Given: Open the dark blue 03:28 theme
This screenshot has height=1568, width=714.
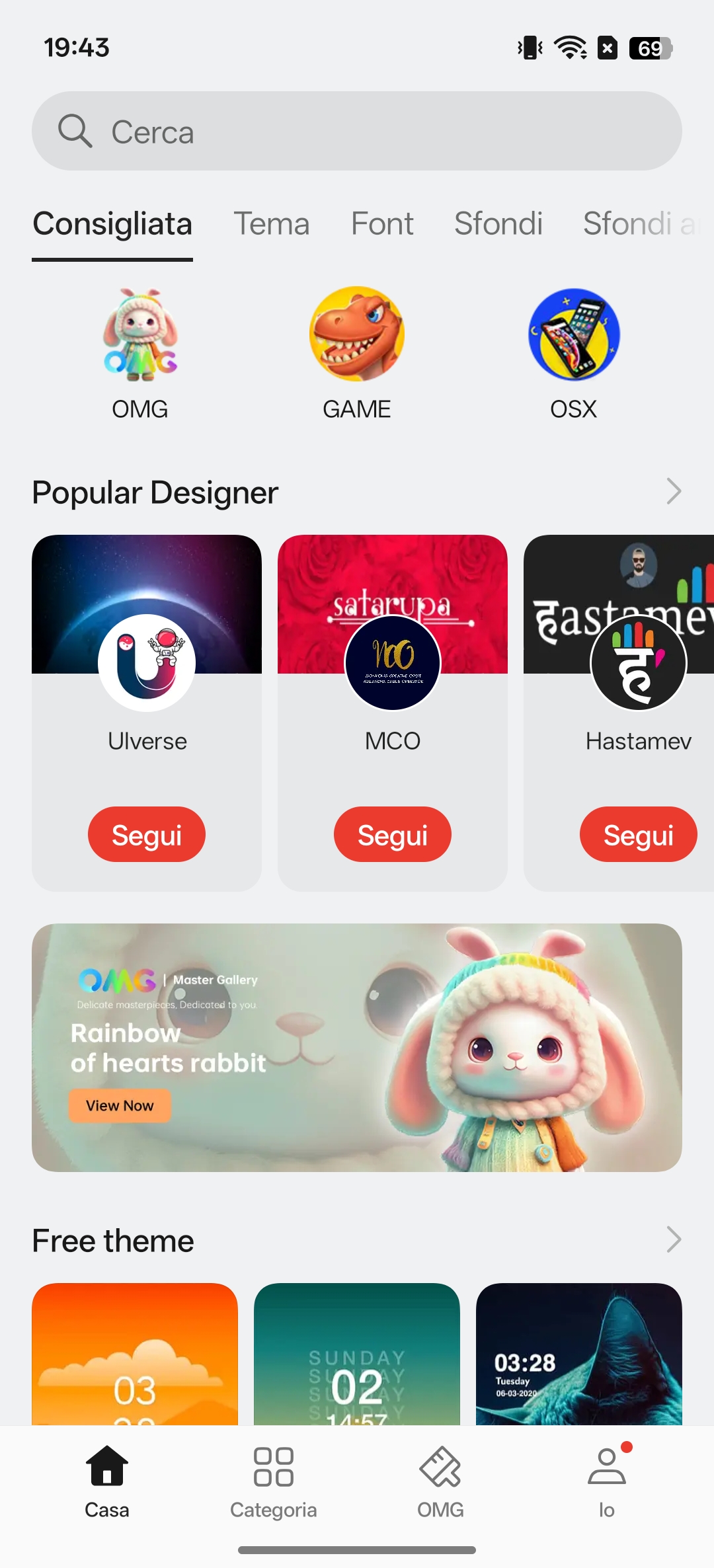Looking at the screenshot, I should 579,1354.
